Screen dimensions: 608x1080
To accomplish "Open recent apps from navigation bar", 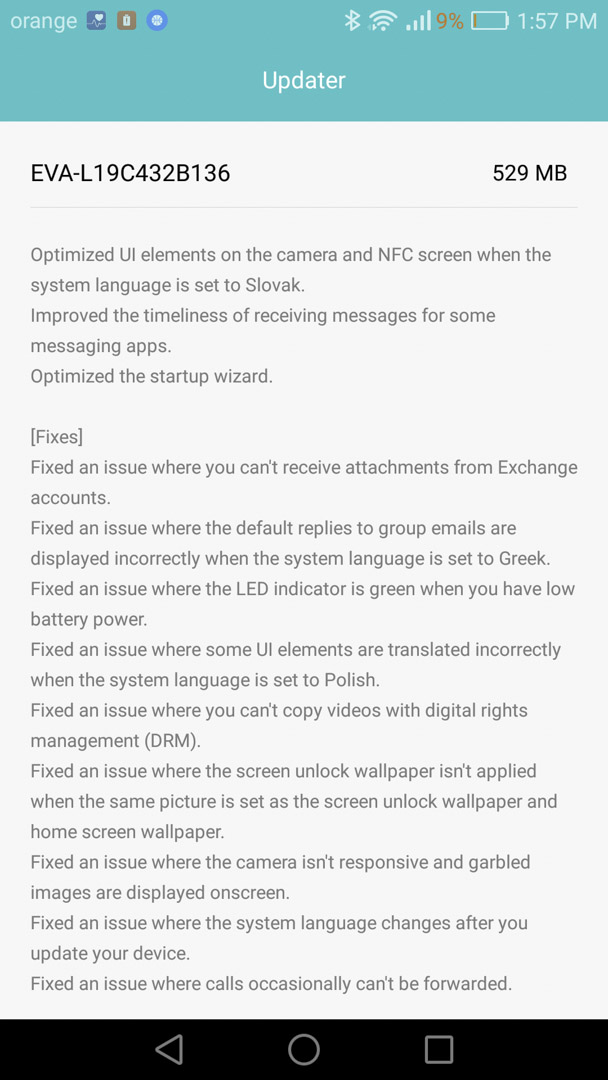I will tap(439, 1050).
